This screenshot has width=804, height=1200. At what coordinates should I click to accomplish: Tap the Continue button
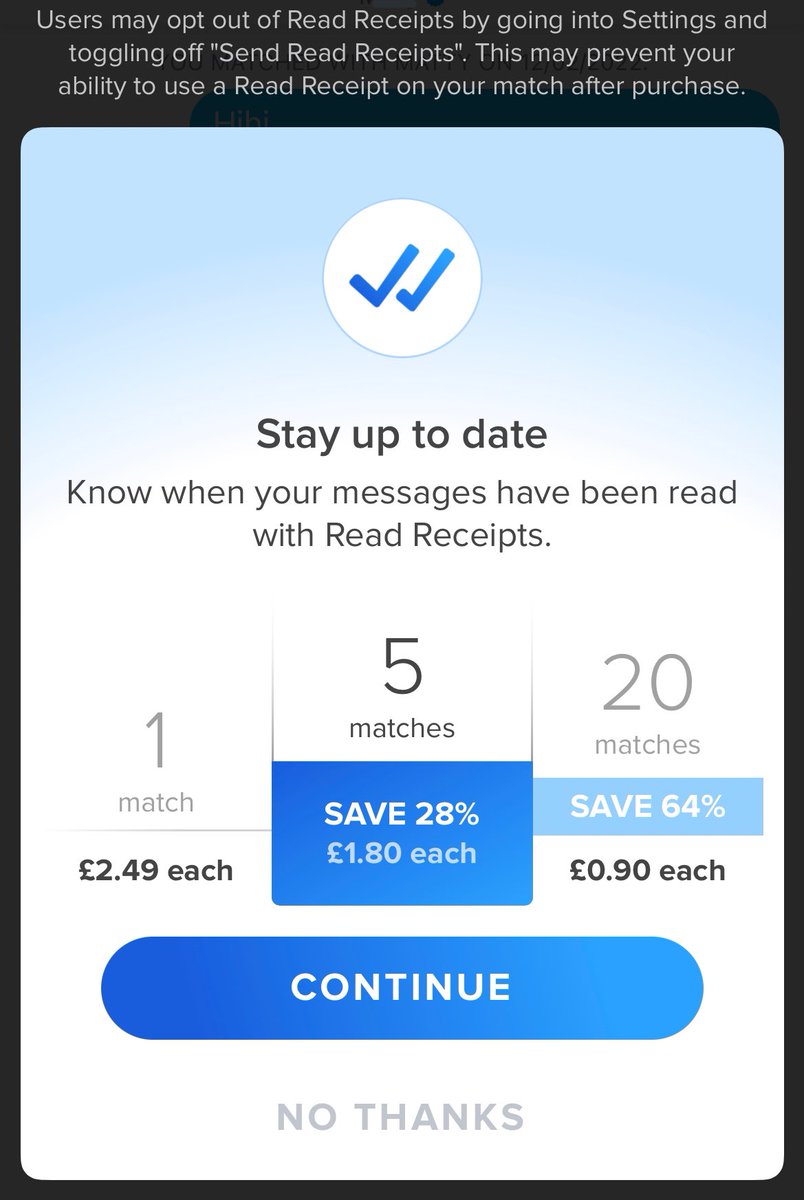click(402, 987)
